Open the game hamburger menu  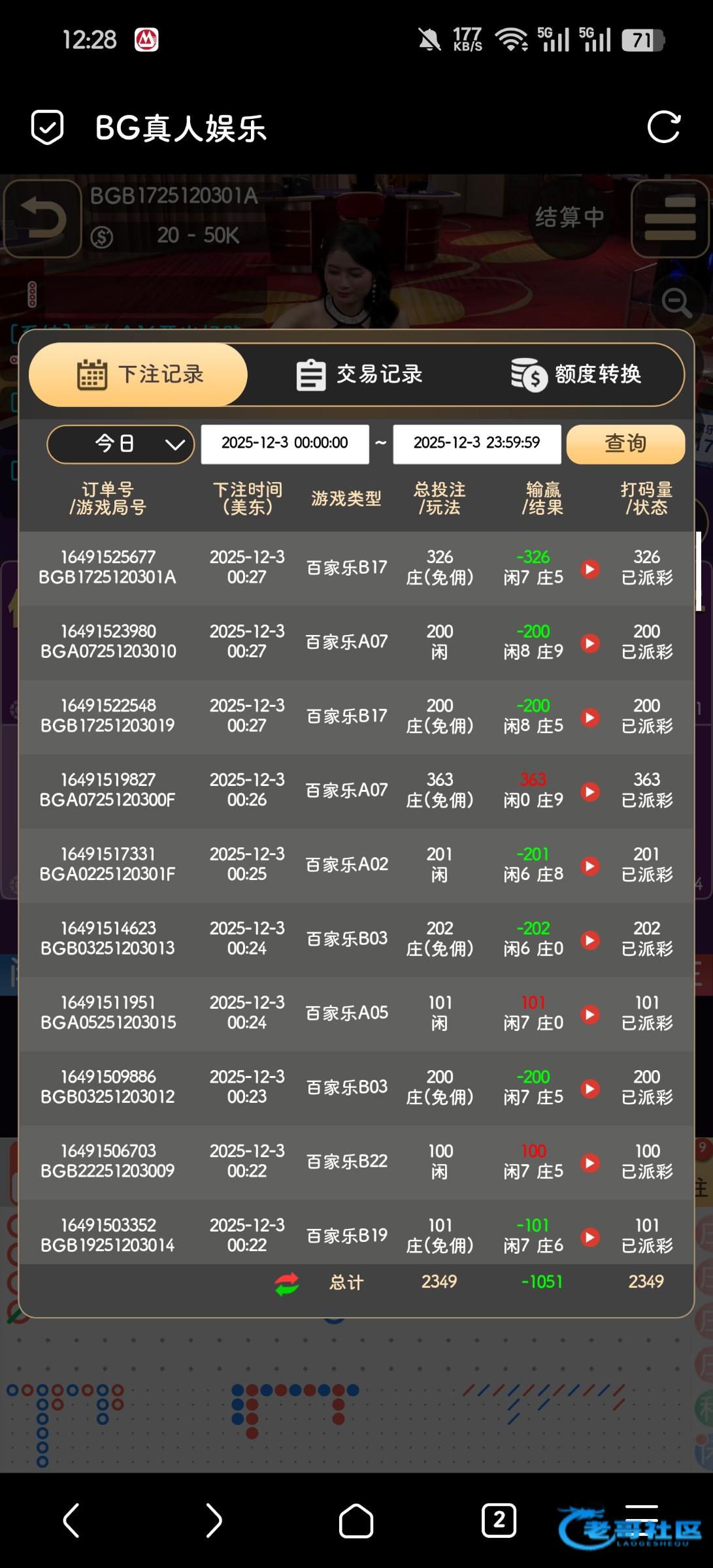[x=670, y=219]
